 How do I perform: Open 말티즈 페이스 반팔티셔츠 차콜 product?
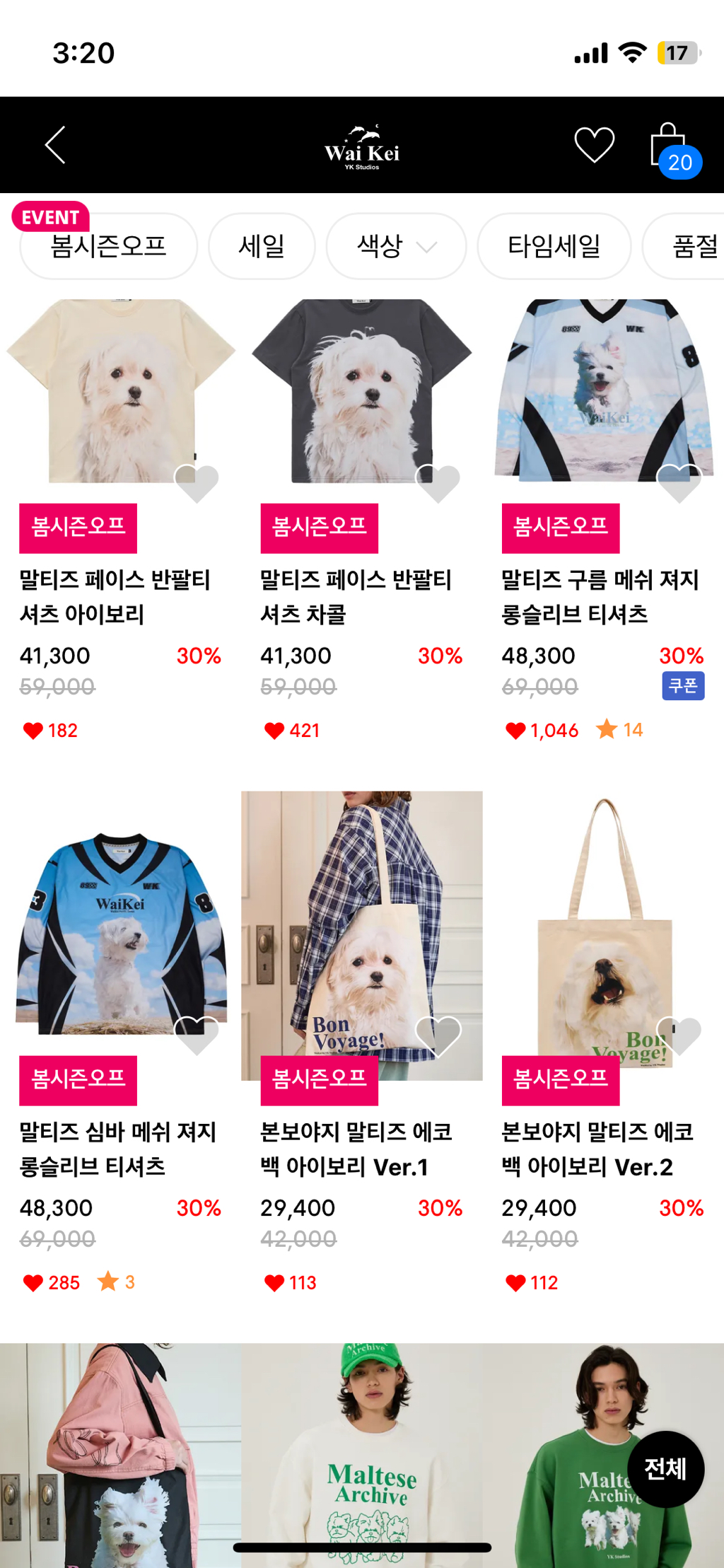pyautogui.click(x=361, y=390)
